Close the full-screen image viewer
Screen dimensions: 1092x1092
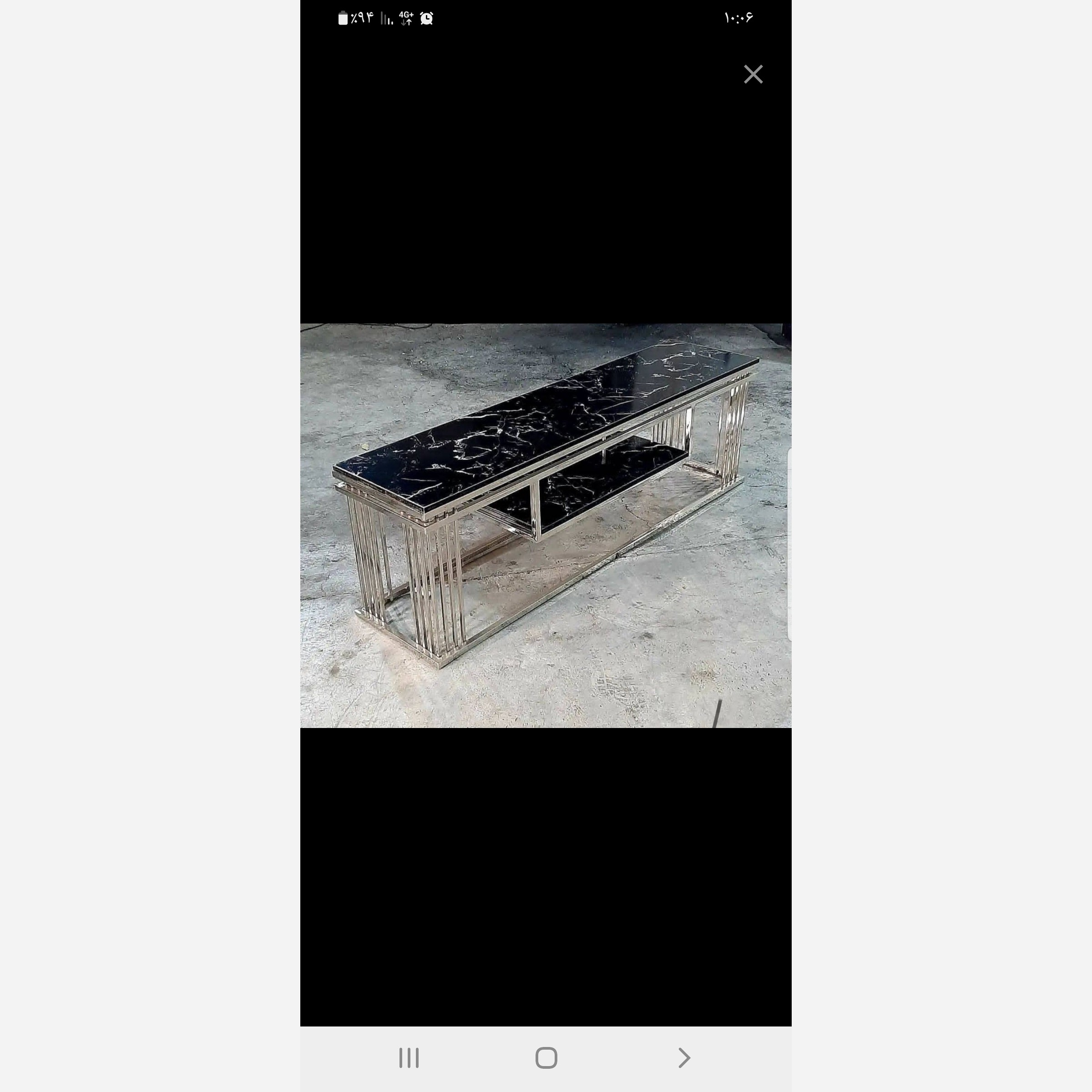(x=753, y=74)
